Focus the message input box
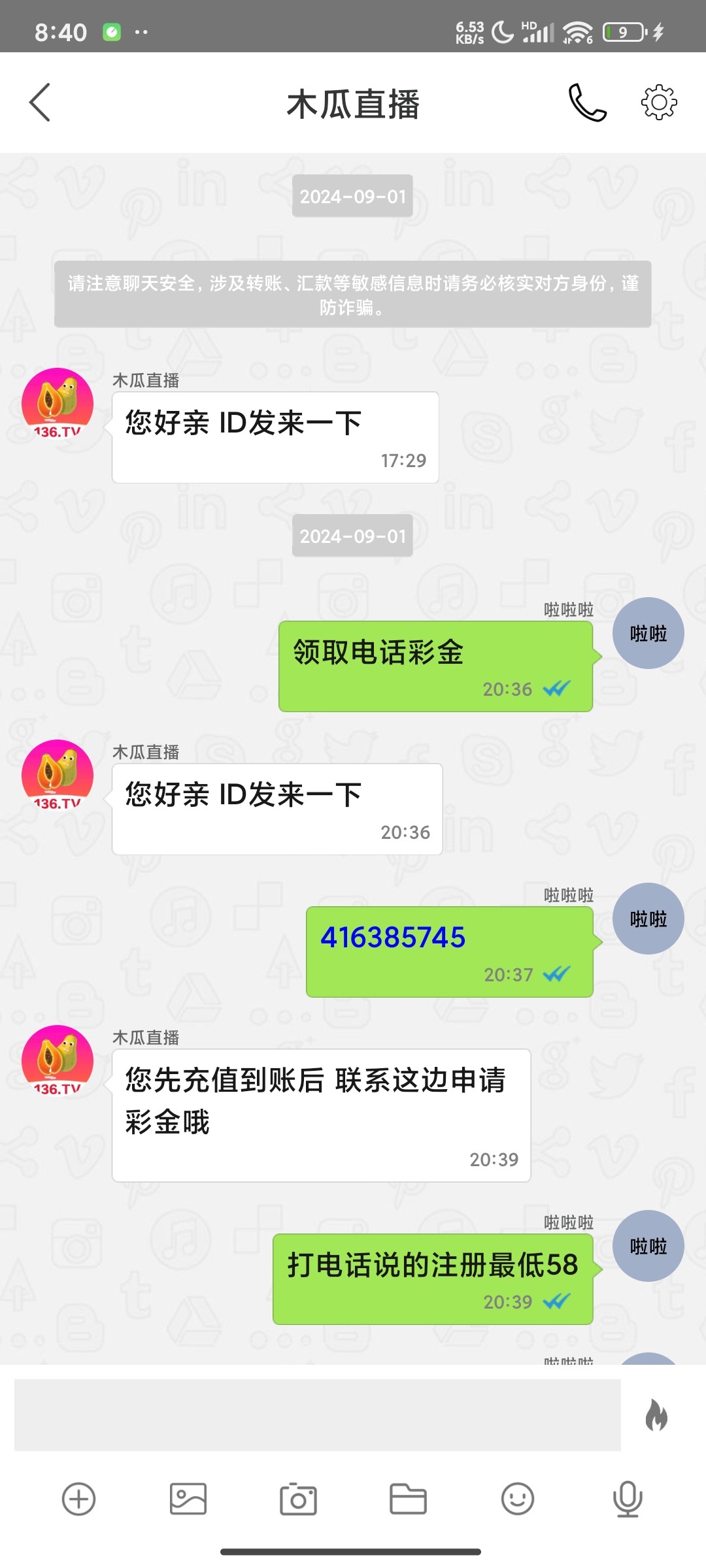Image resolution: width=706 pixels, height=1568 pixels. pyautogui.click(x=318, y=1414)
